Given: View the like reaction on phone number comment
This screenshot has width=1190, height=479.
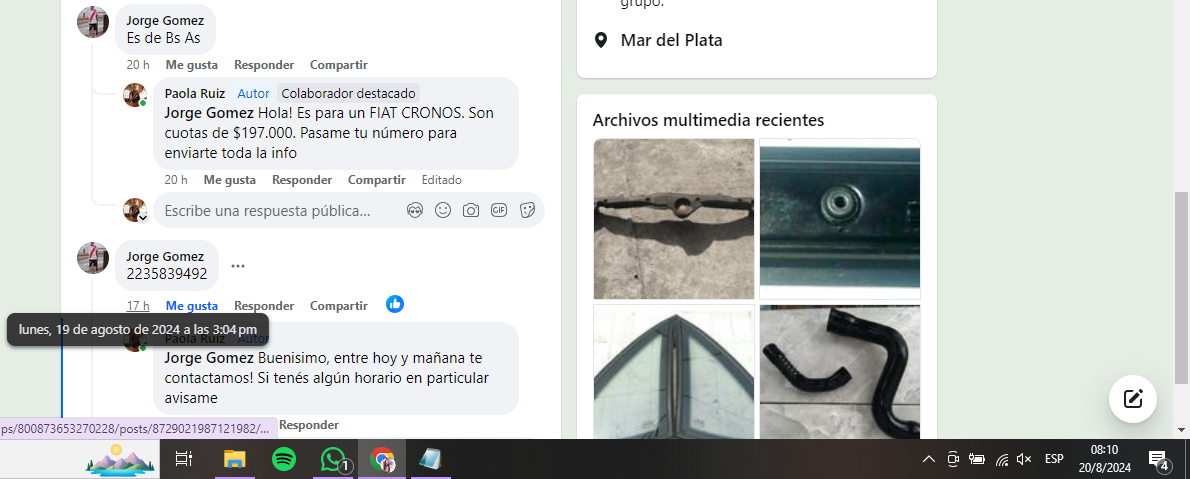Looking at the screenshot, I should [395, 304].
